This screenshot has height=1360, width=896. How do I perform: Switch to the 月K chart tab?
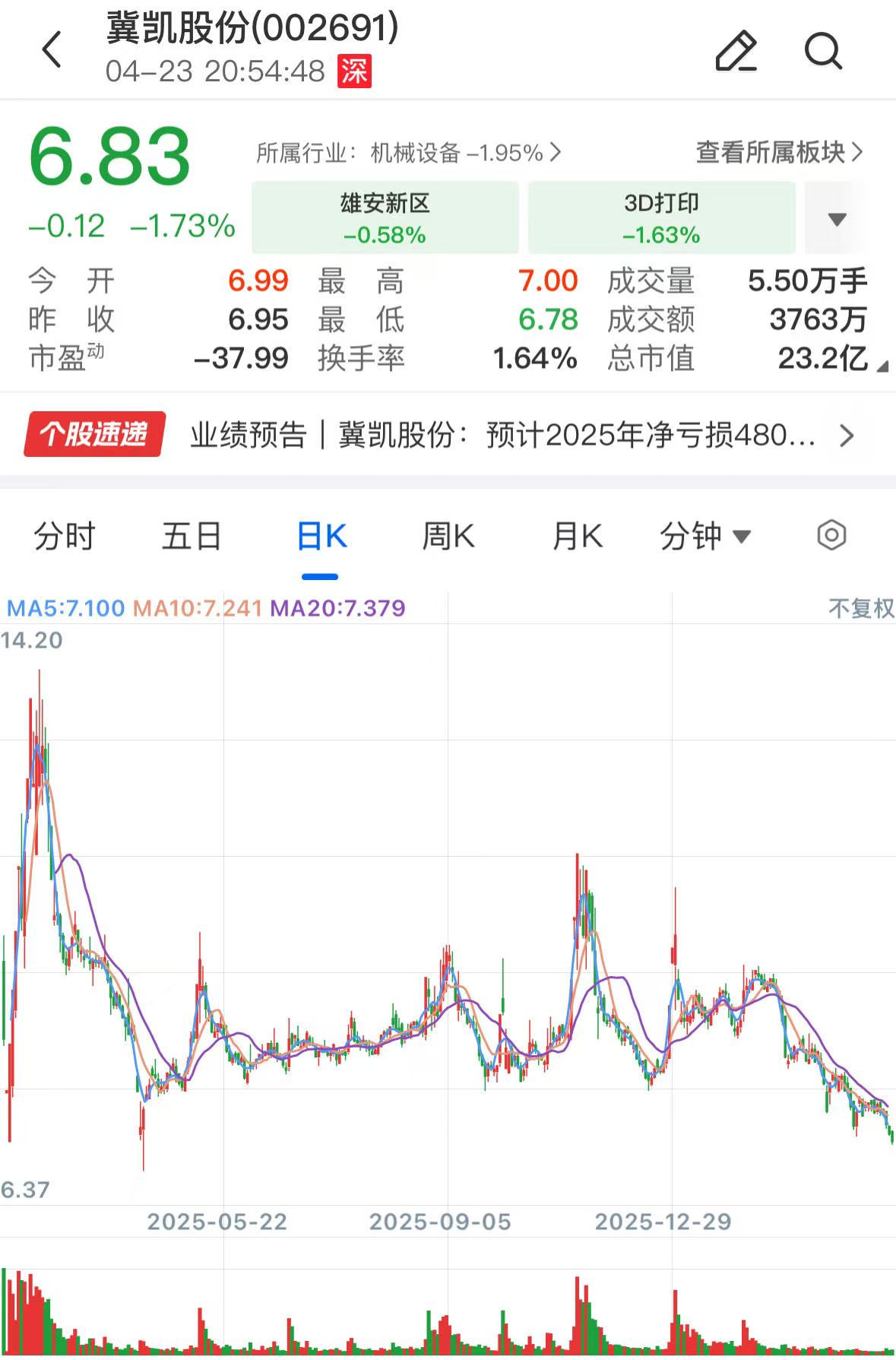(x=577, y=537)
